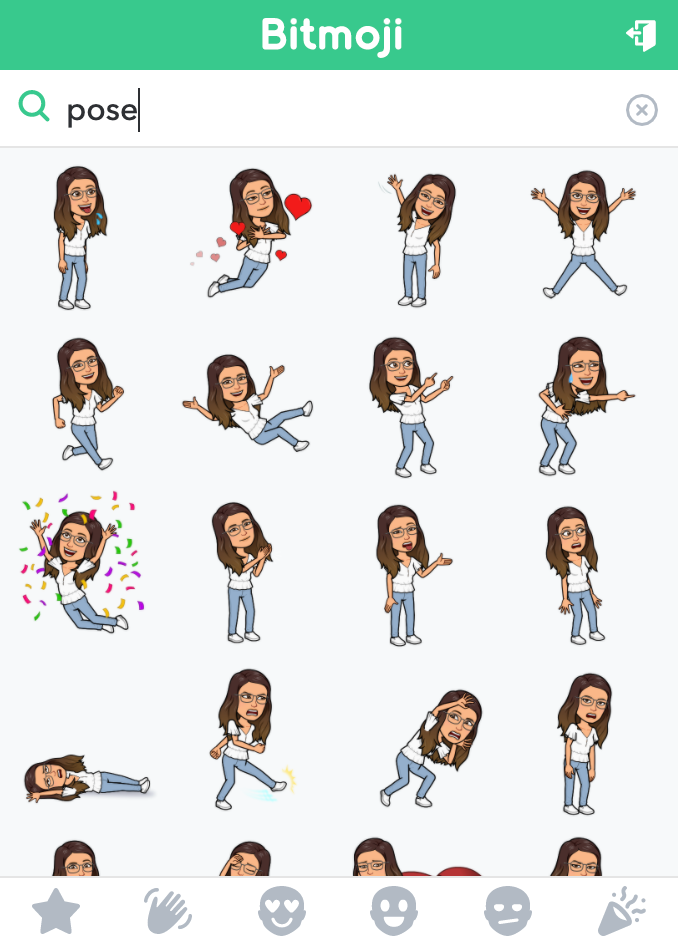Switch to the waving hand greetings tab
Screen dimensions: 678x946
coord(169,911)
